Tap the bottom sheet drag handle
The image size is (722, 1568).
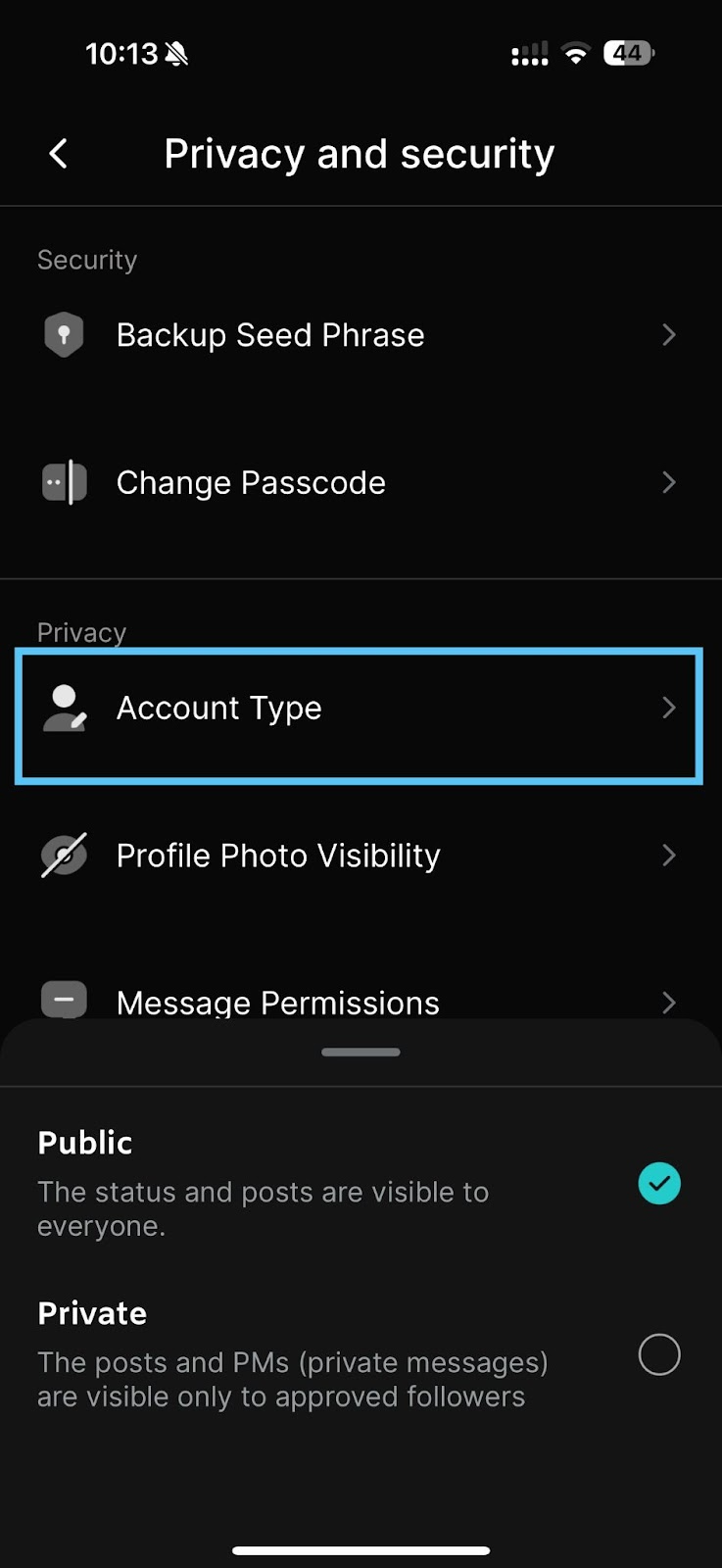[361, 1053]
